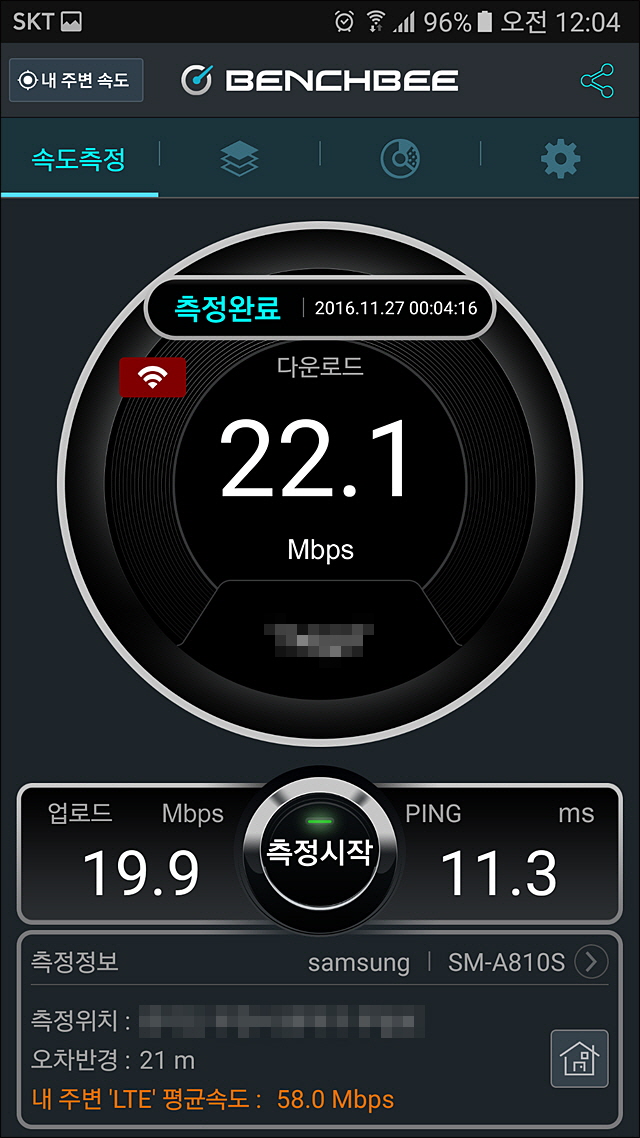Switch to the data usage chart tab
This screenshot has width=640, height=1138.
click(400, 157)
